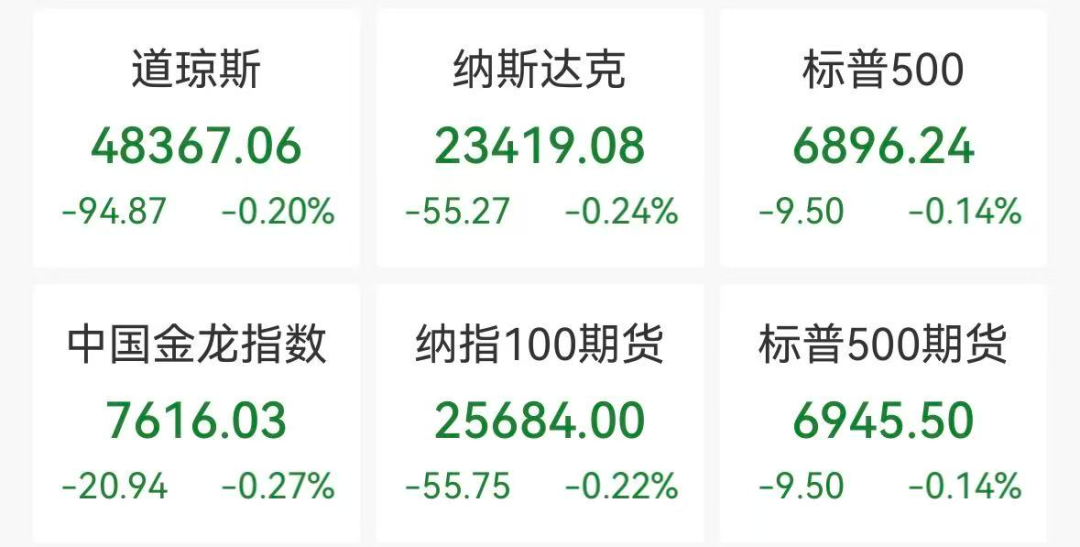Viewport: 1080px width, 547px height.
Task: View 标普500 index details
Action: [x=883, y=140]
